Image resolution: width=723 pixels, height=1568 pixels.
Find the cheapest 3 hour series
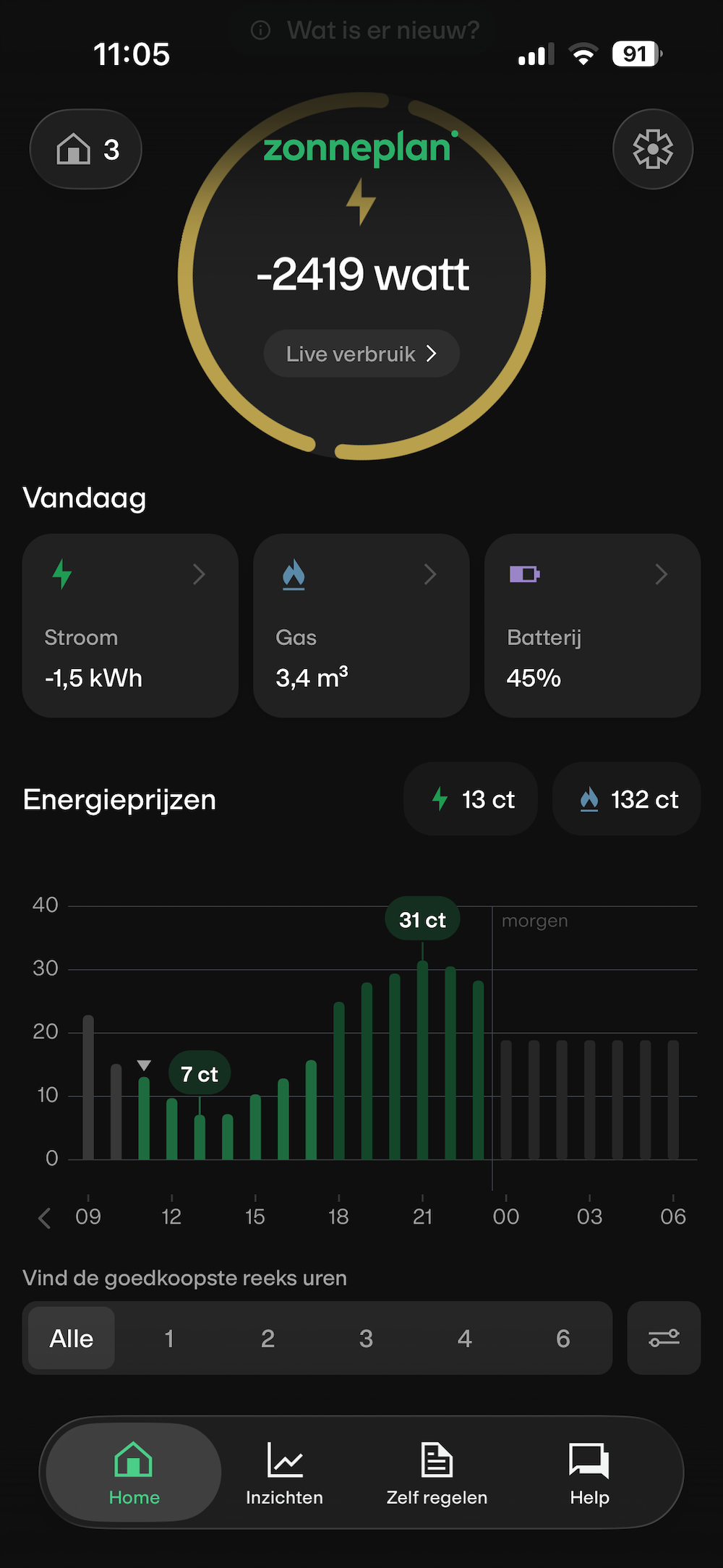[x=366, y=1339]
